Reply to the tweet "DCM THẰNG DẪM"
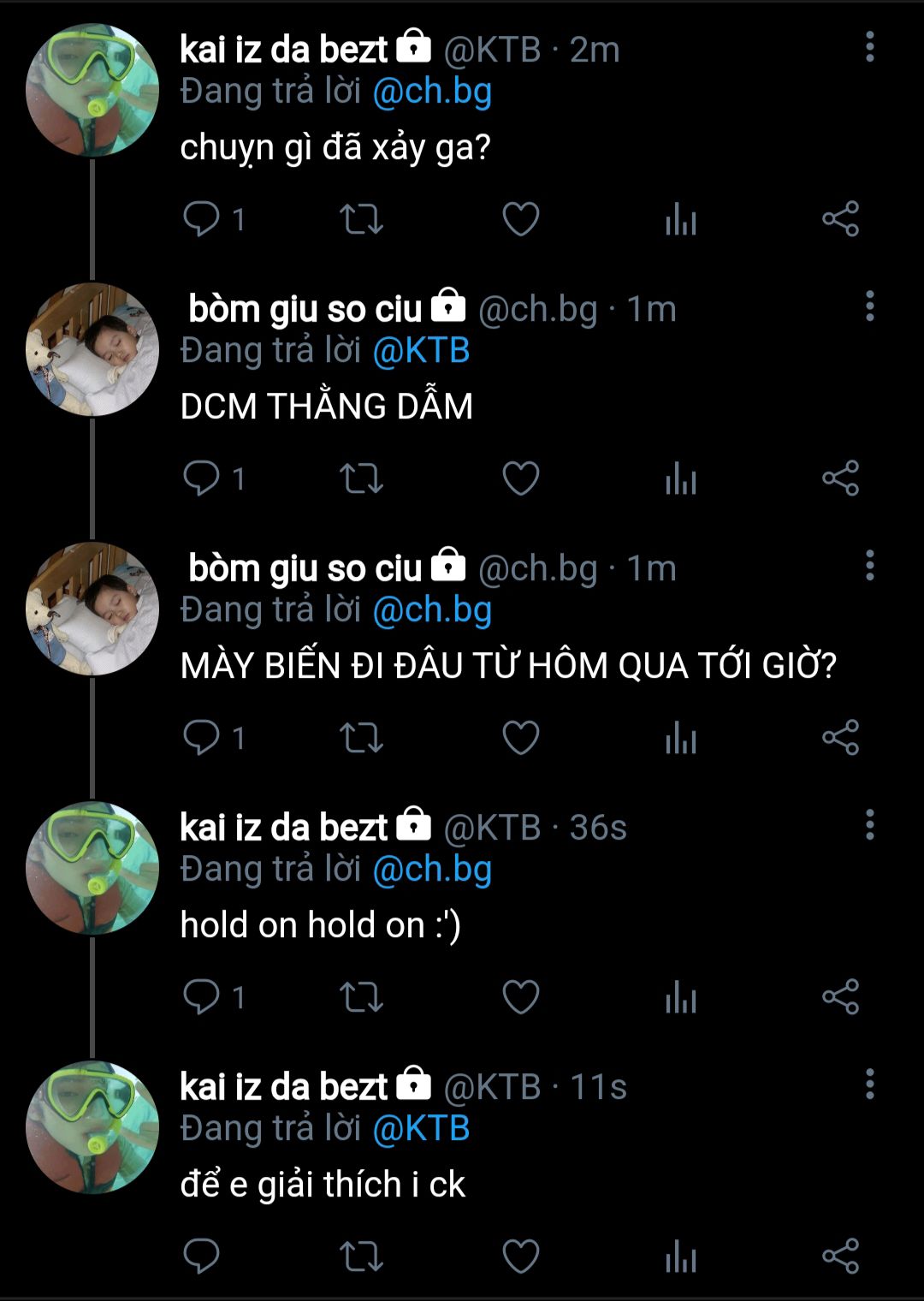The width and height of the screenshot is (924, 1301). click(202, 478)
